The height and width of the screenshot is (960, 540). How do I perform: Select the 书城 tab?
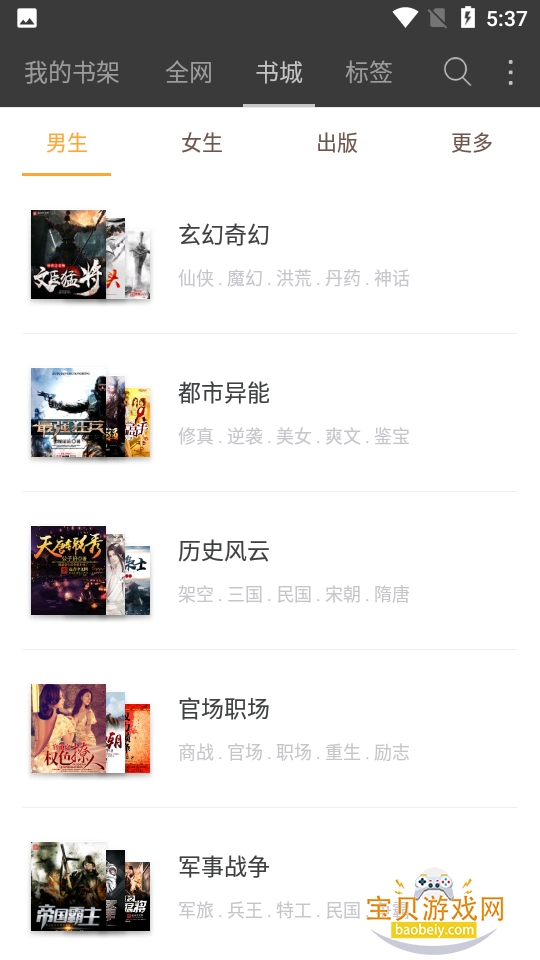pyautogui.click(x=279, y=72)
